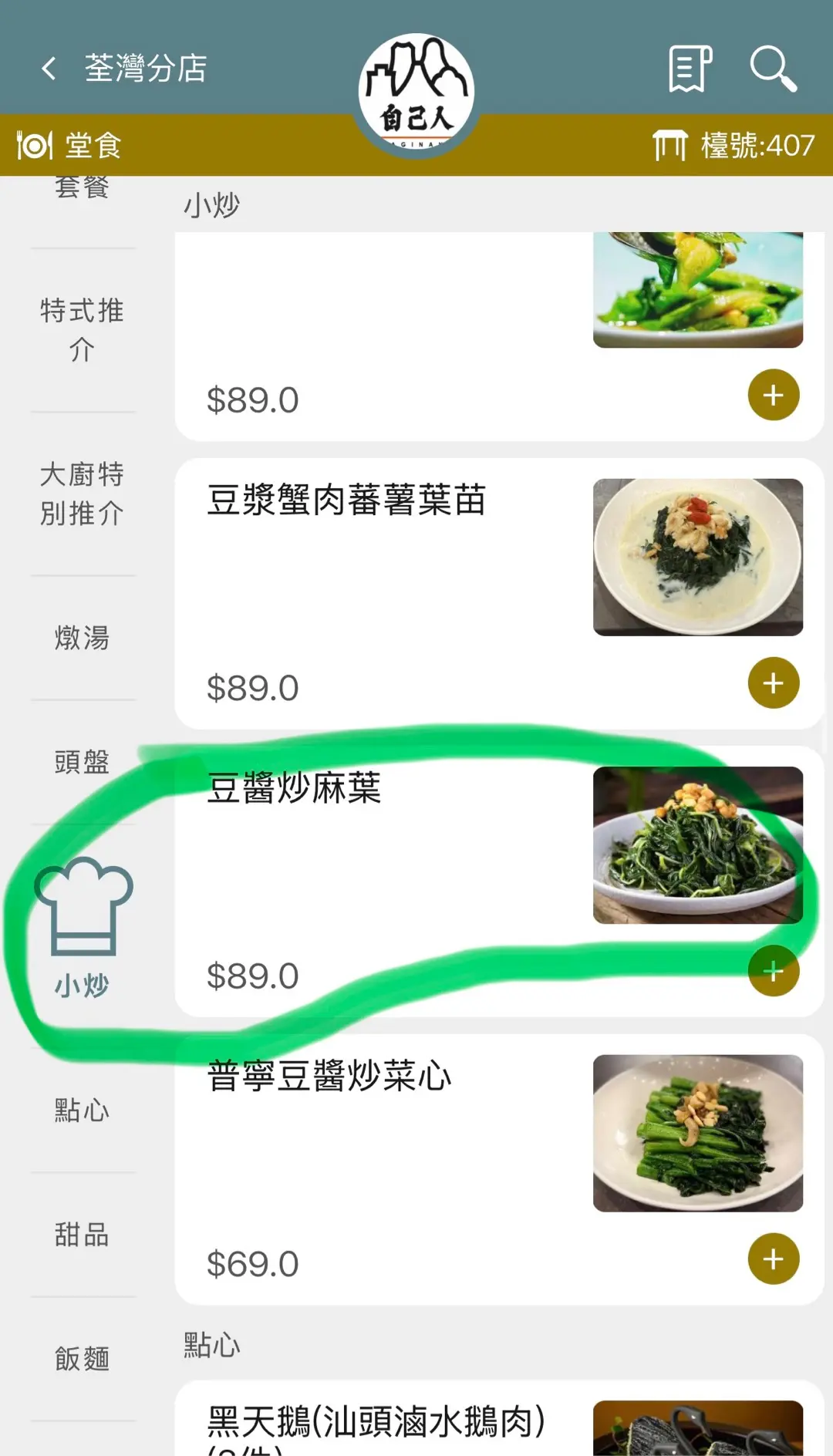Open the 豆漿蟹肉蕃薯葉苗 dish card
Image resolution: width=833 pixels, height=1456 pixels.
pos(386,586)
